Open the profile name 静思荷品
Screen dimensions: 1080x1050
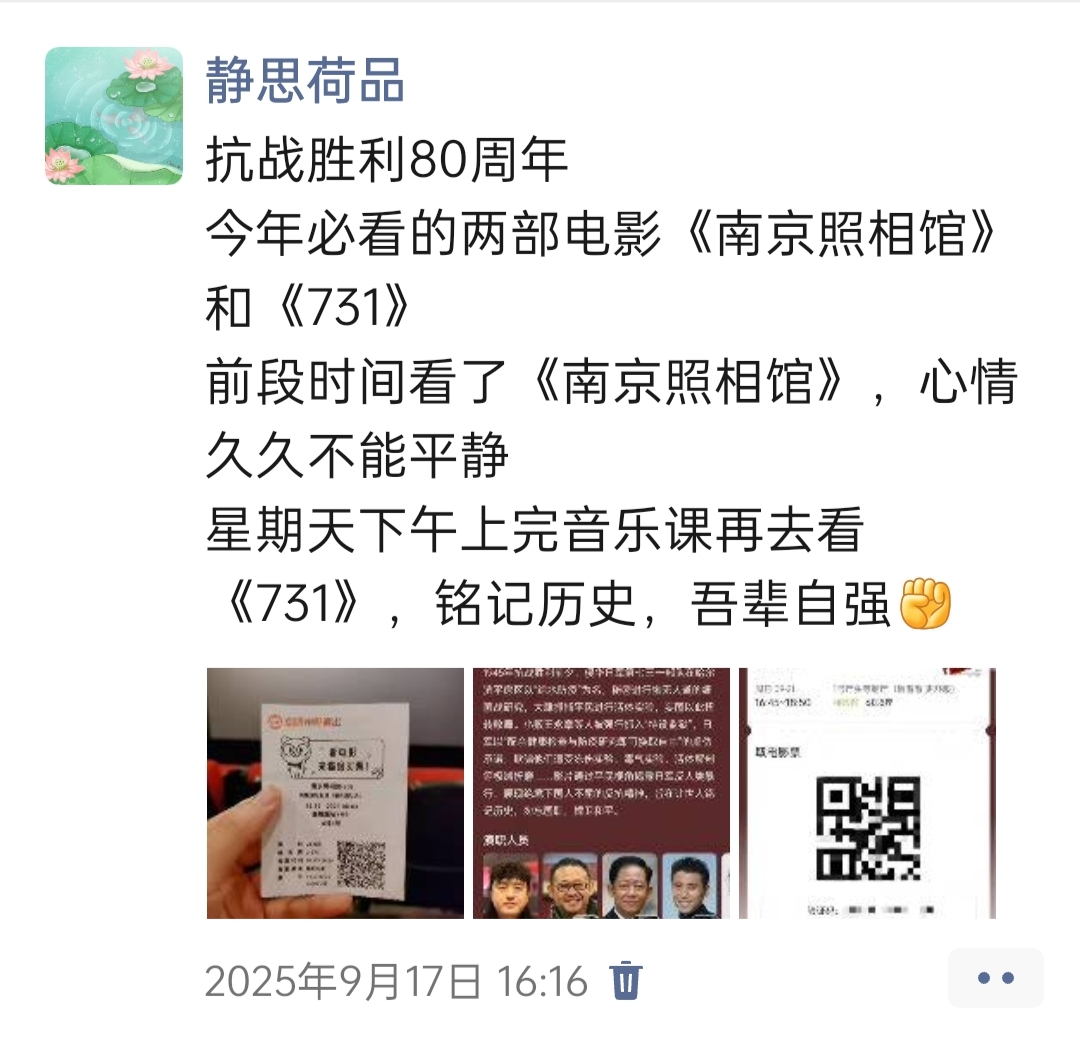[305, 81]
